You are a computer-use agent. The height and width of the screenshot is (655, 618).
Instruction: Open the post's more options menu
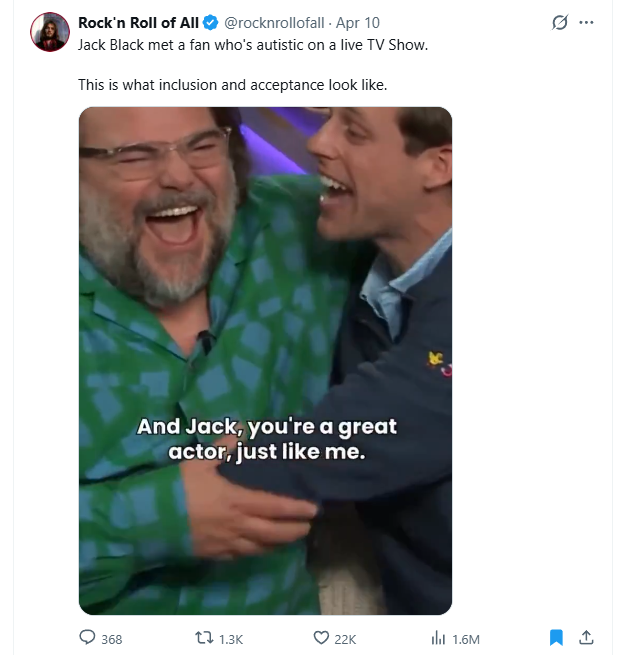(x=586, y=23)
